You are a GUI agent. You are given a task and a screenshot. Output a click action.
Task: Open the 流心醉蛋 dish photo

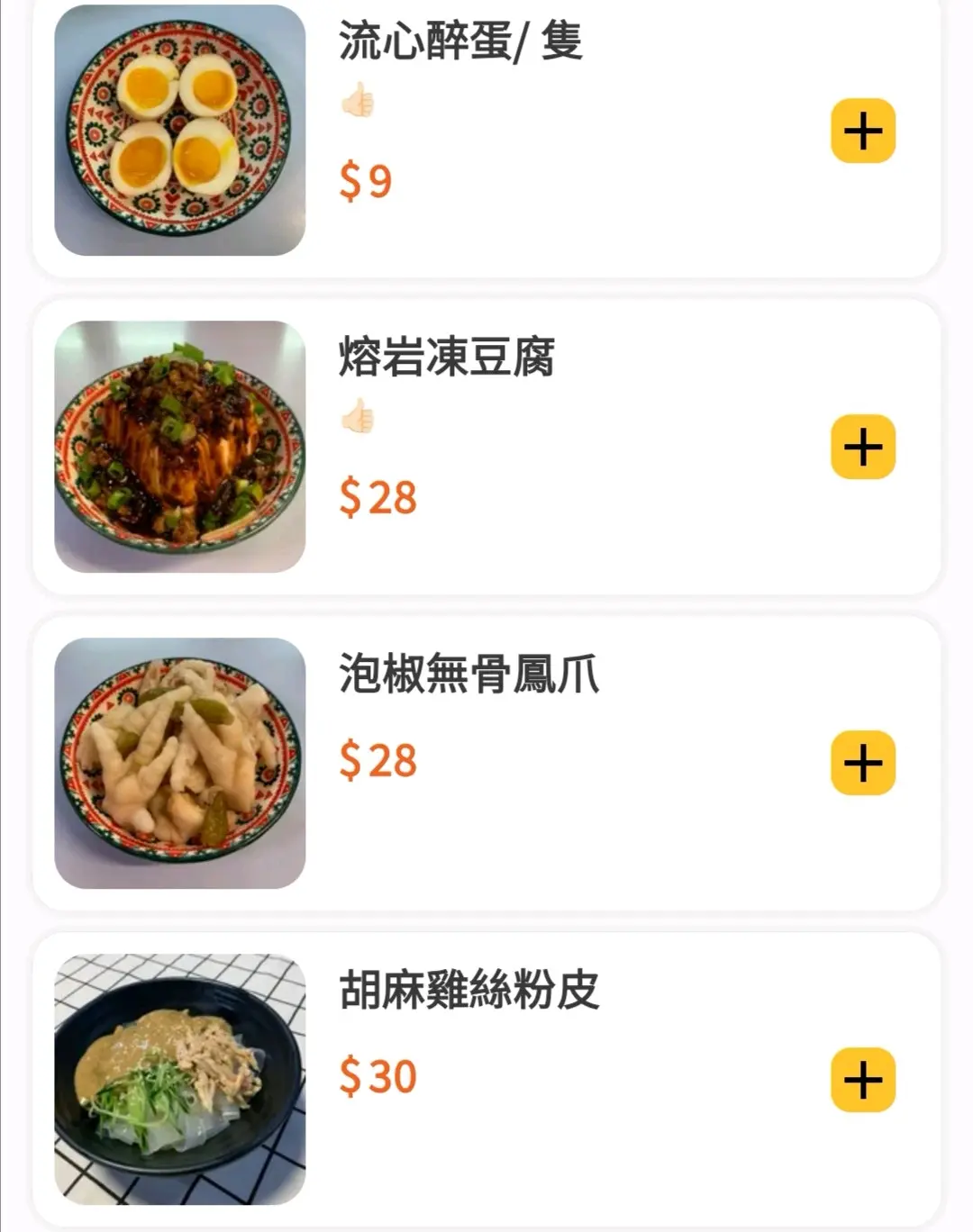coord(180,131)
